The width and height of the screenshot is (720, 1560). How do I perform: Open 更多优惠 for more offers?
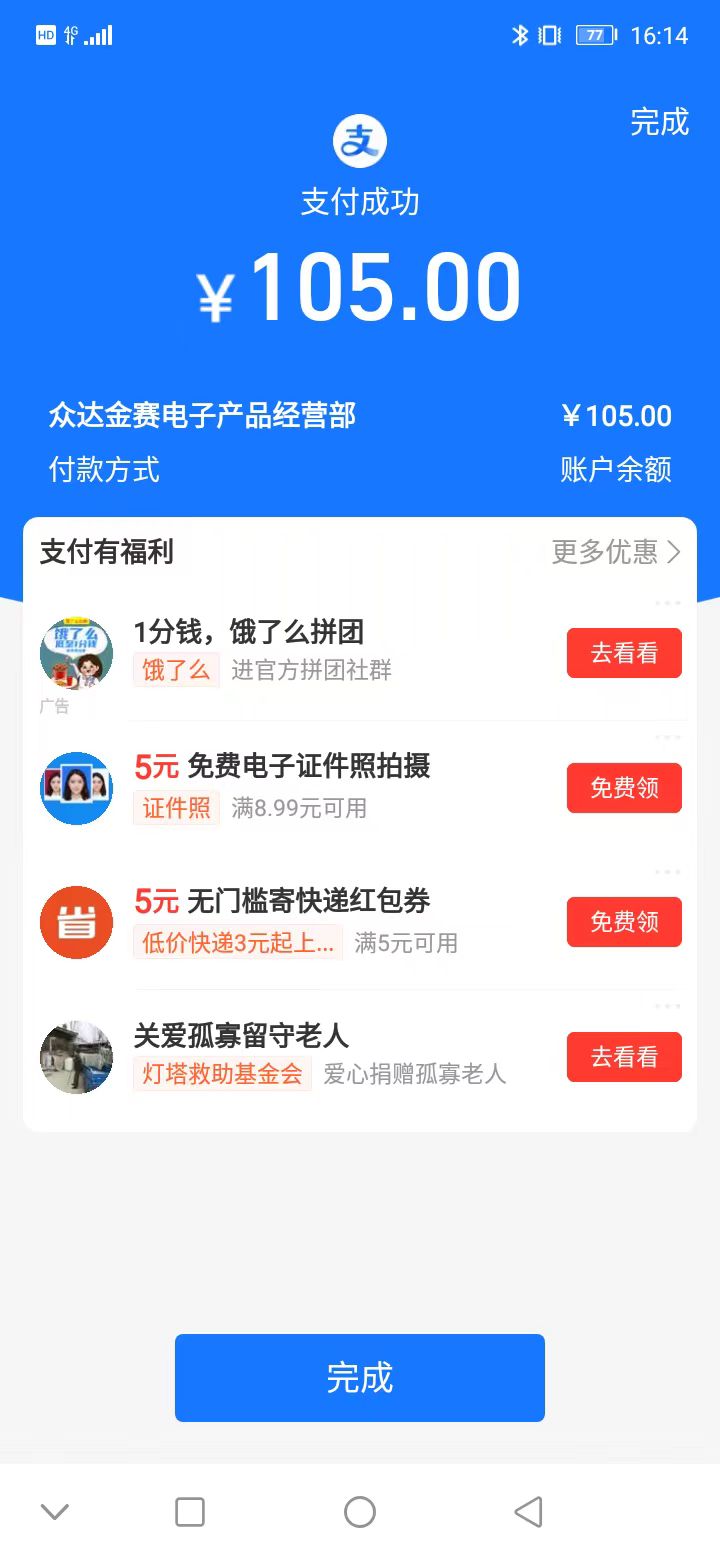pyautogui.click(x=616, y=552)
